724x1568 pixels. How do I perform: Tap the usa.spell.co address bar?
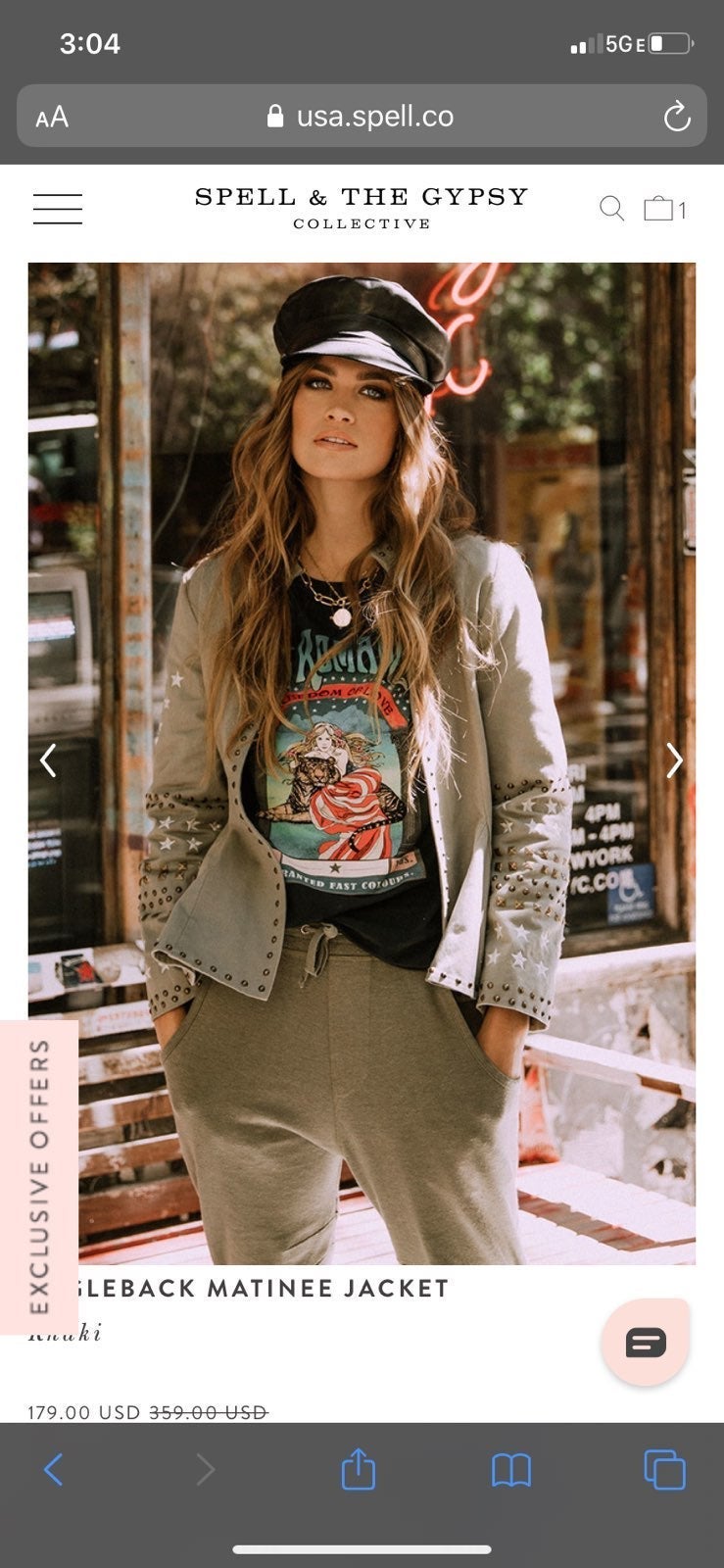pos(362,117)
